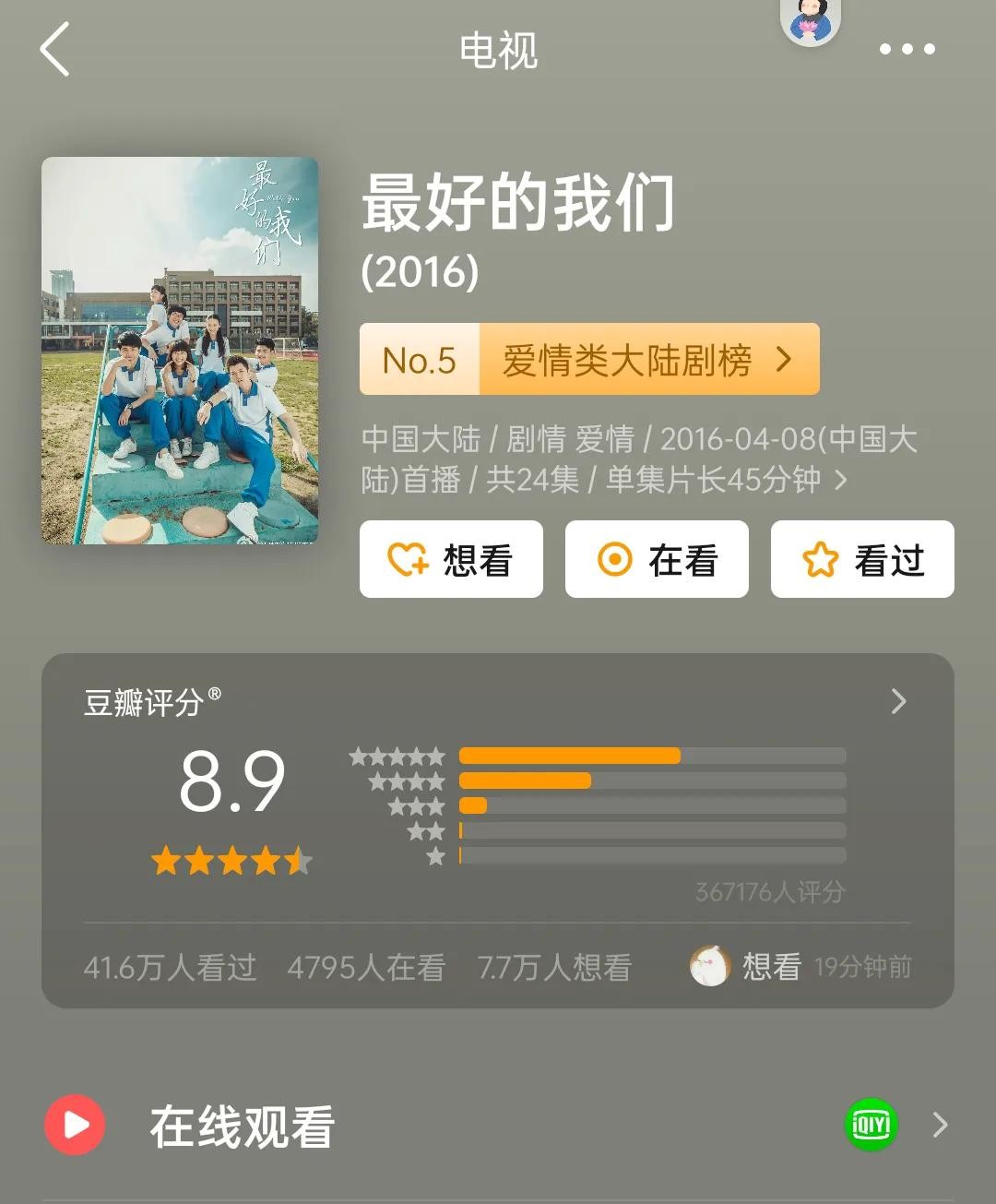Go back using the top-left arrow

click(55, 50)
